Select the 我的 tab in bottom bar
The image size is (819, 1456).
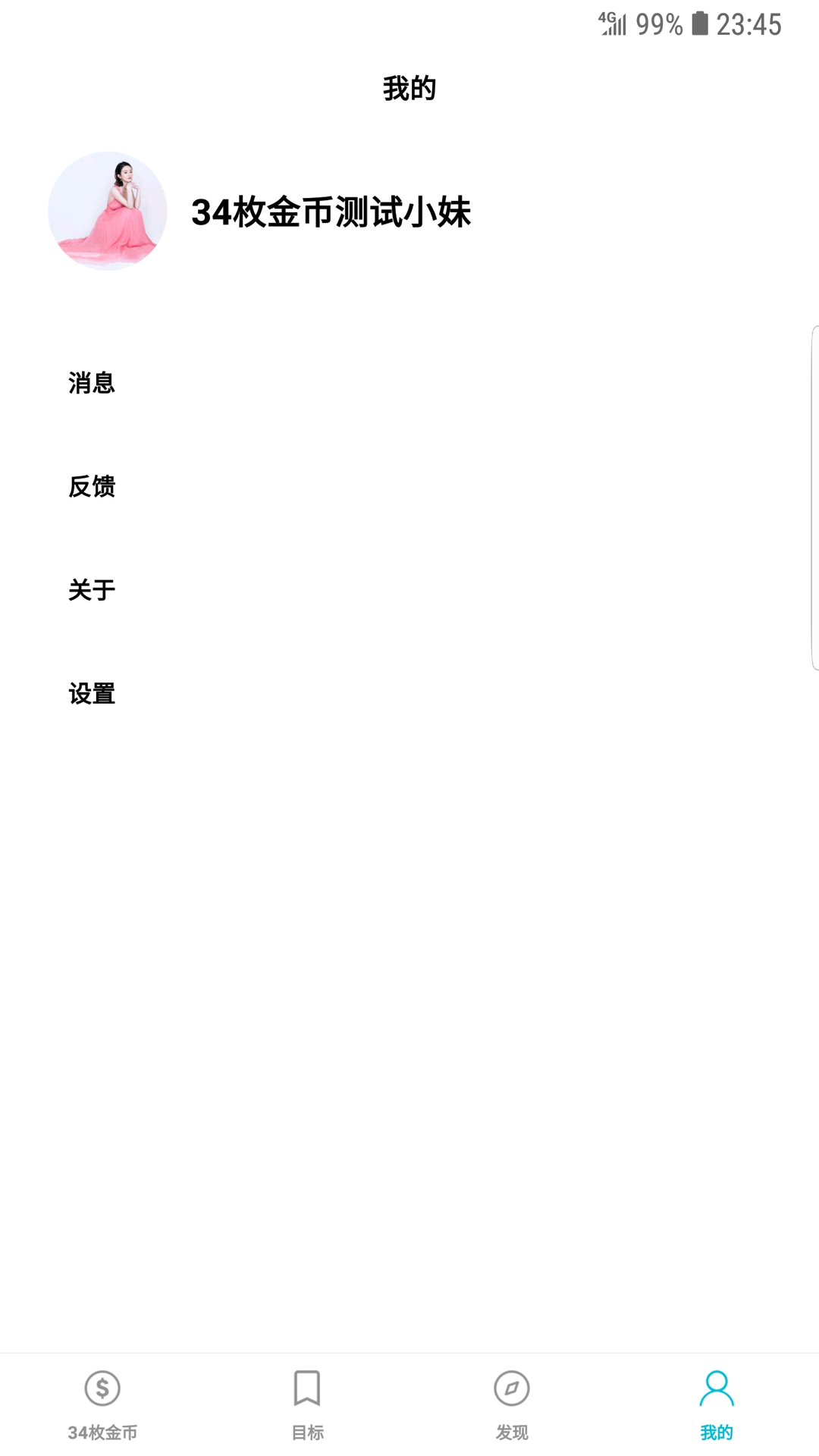coord(717,1404)
